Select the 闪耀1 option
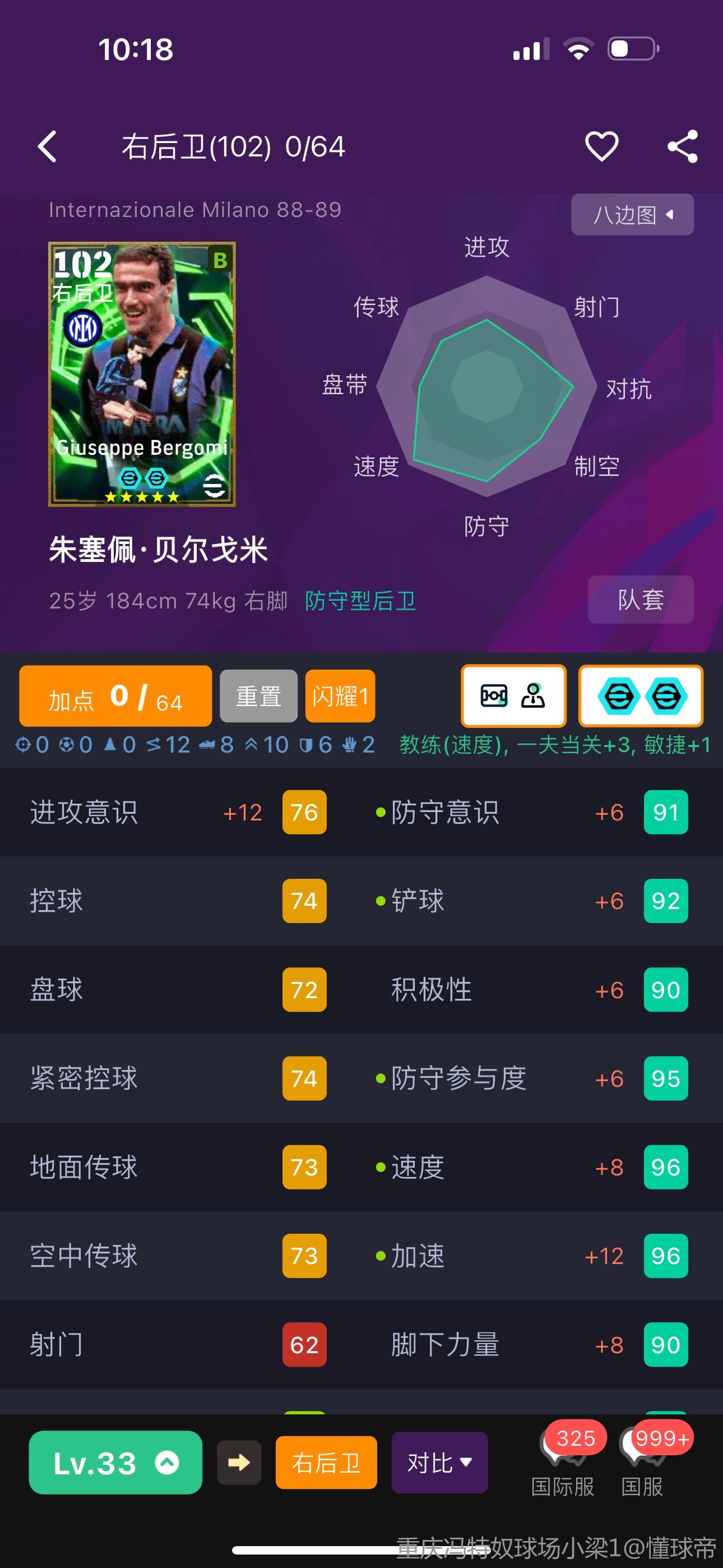723x1568 pixels. pos(340,697)
